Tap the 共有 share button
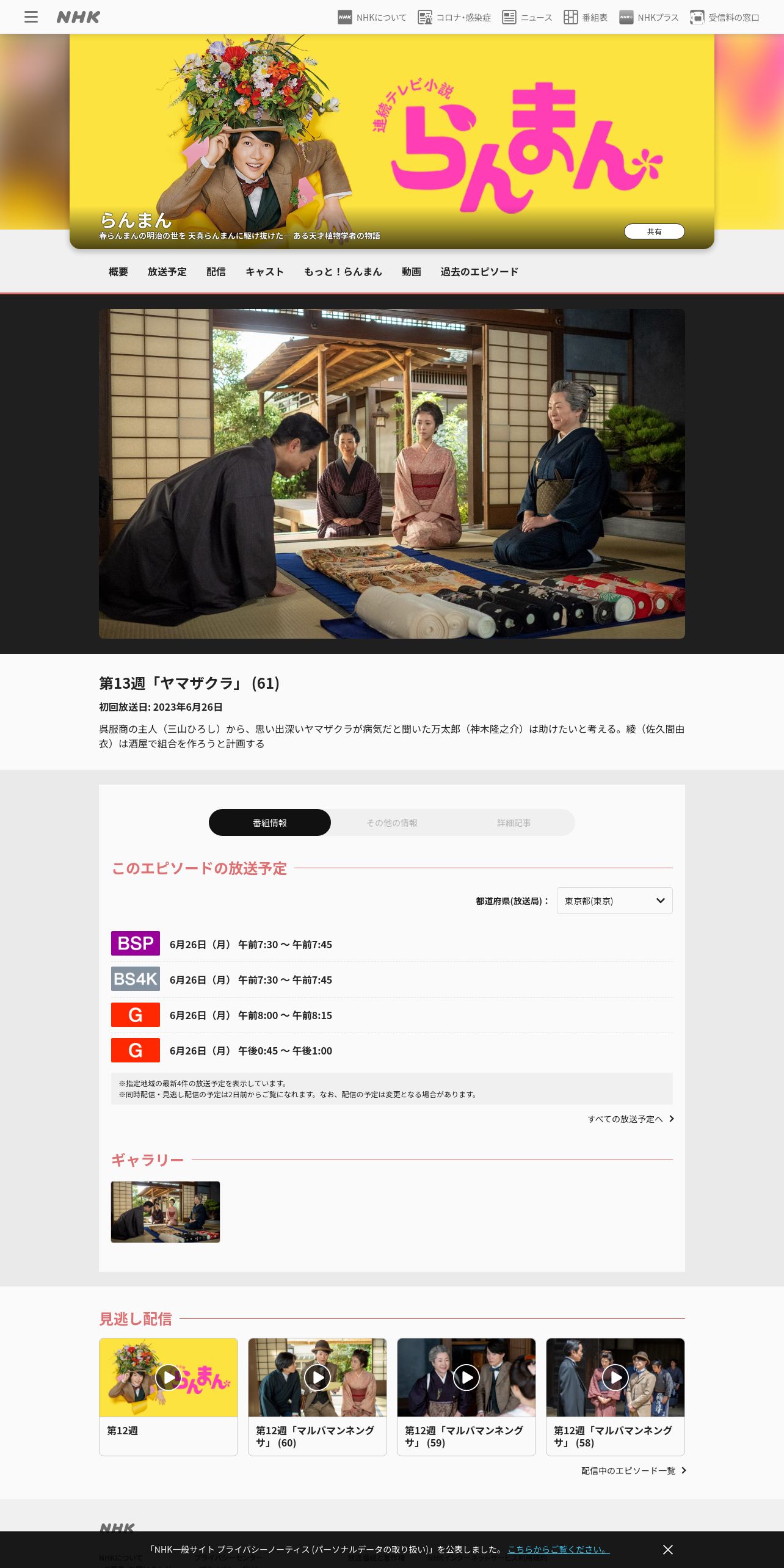Viewport: 784px width, 1568px height. tap(654, 231)
